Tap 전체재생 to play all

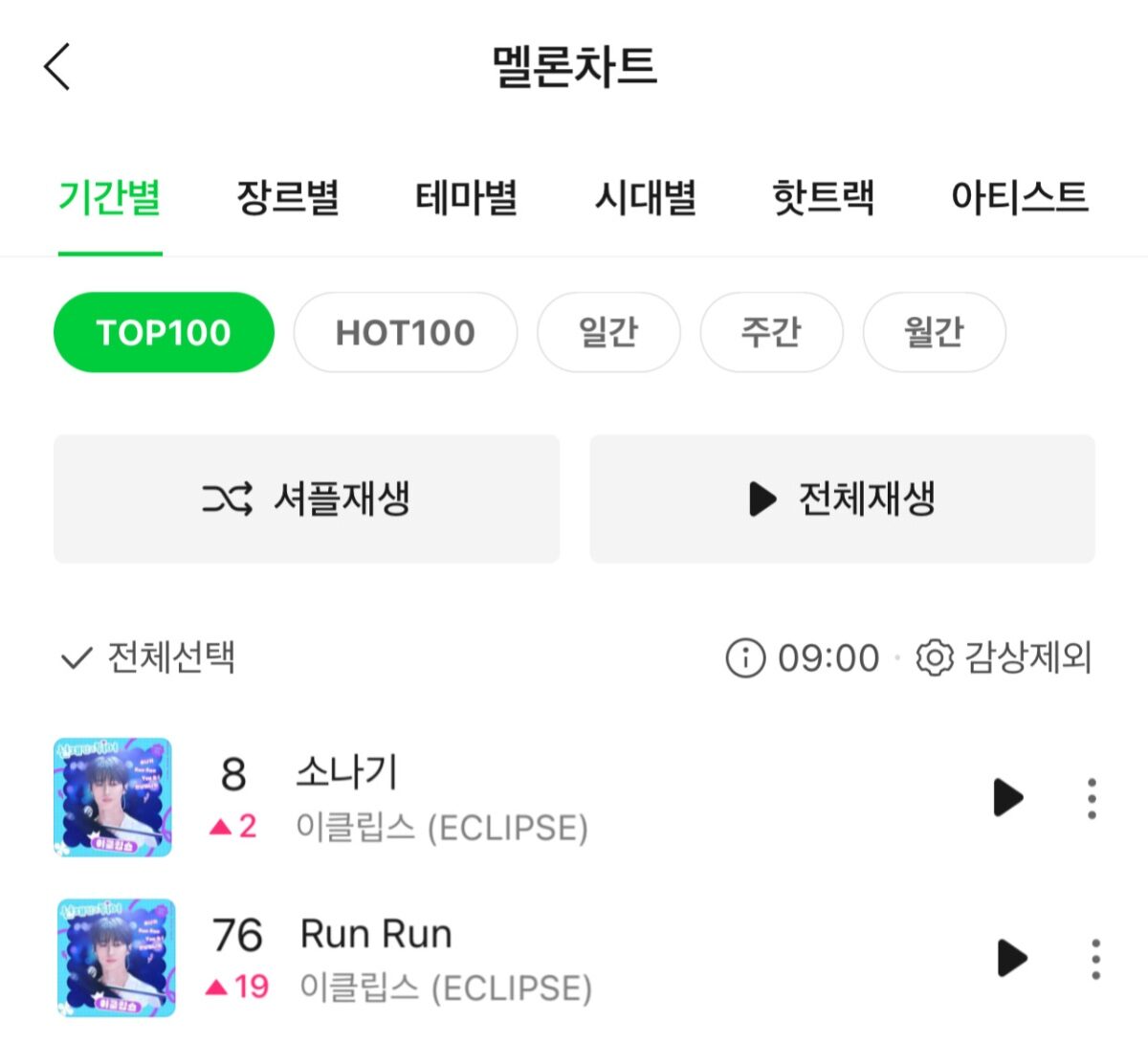[842, 499]
